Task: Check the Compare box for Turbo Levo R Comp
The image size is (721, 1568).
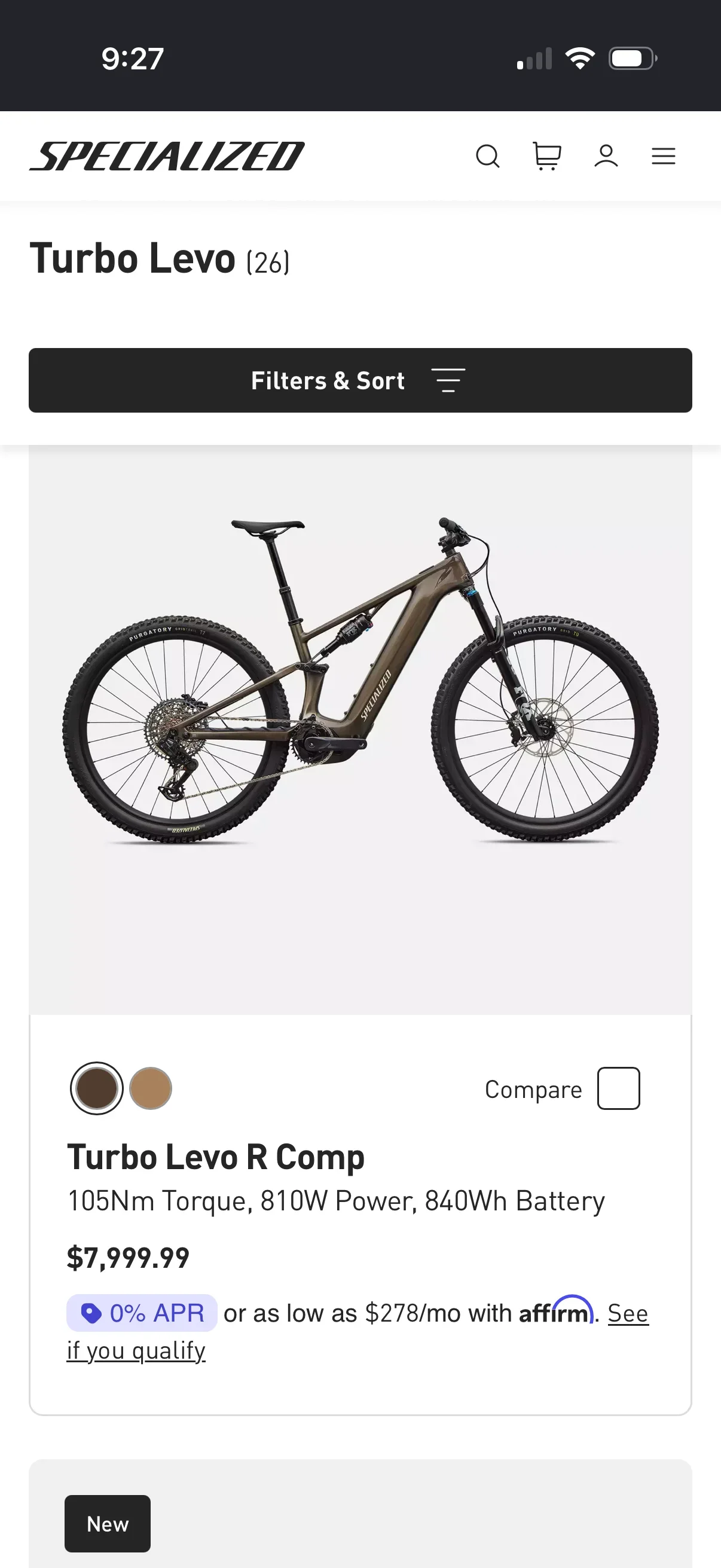Action: pos(618,1088)
